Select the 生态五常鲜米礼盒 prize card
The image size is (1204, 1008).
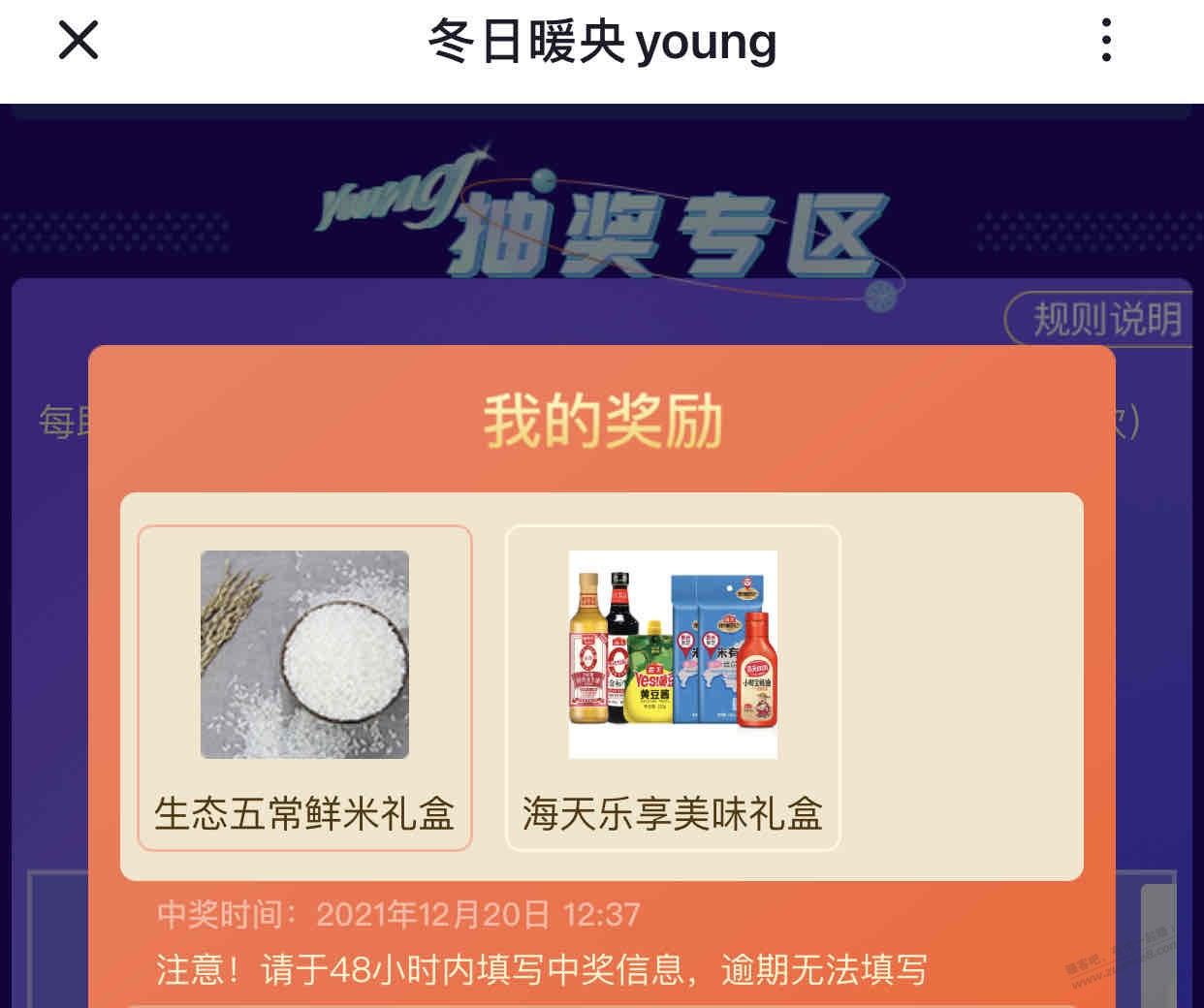coord(304,688)
